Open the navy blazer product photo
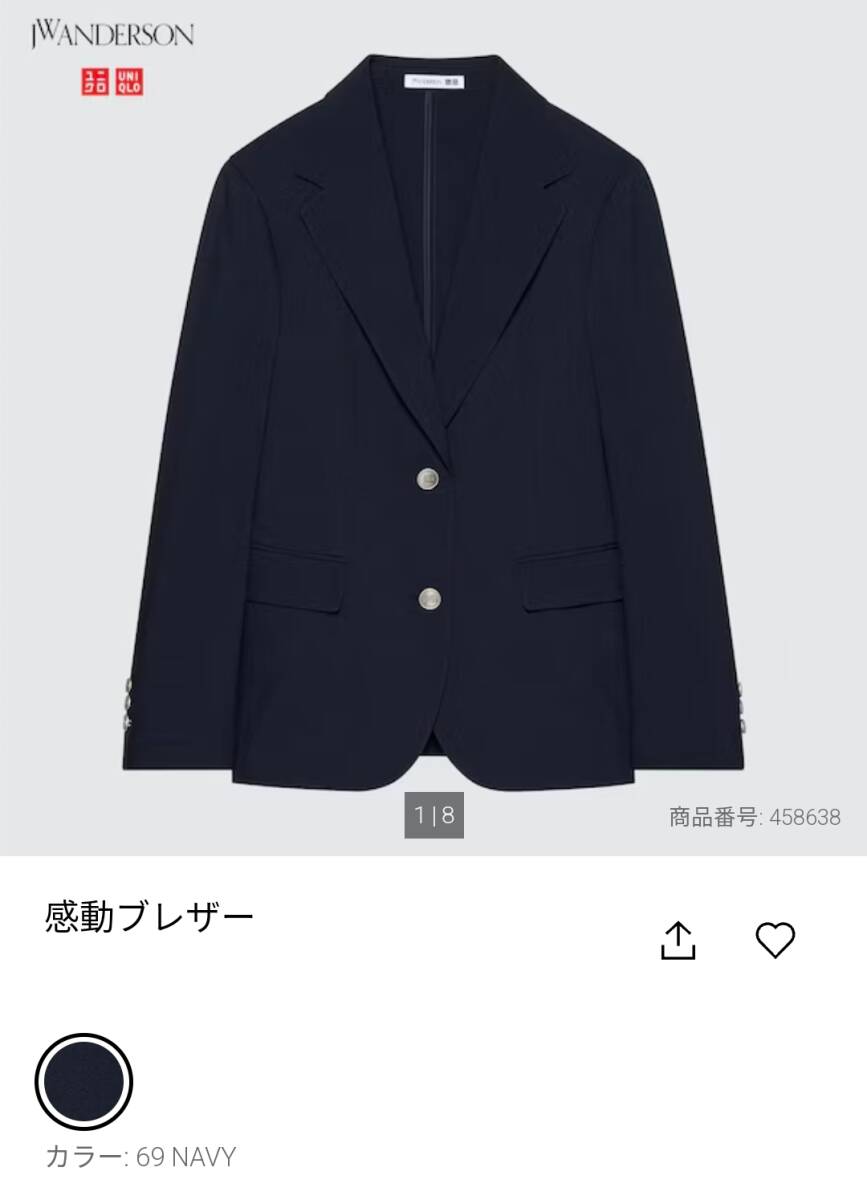 433,420
